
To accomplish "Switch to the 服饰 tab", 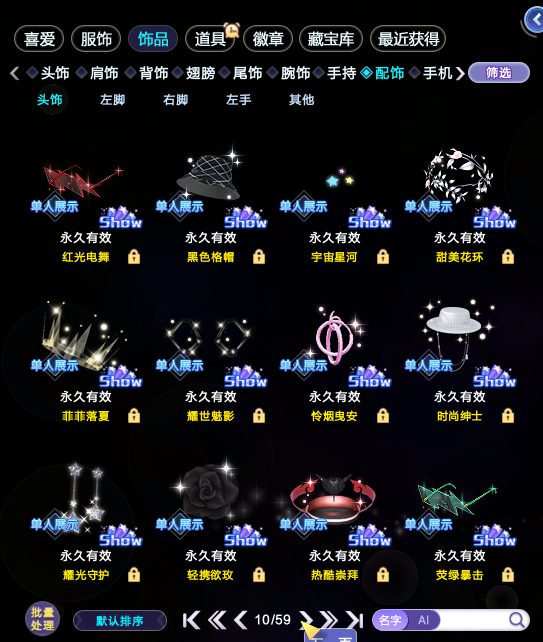I will tap(96, 39).
